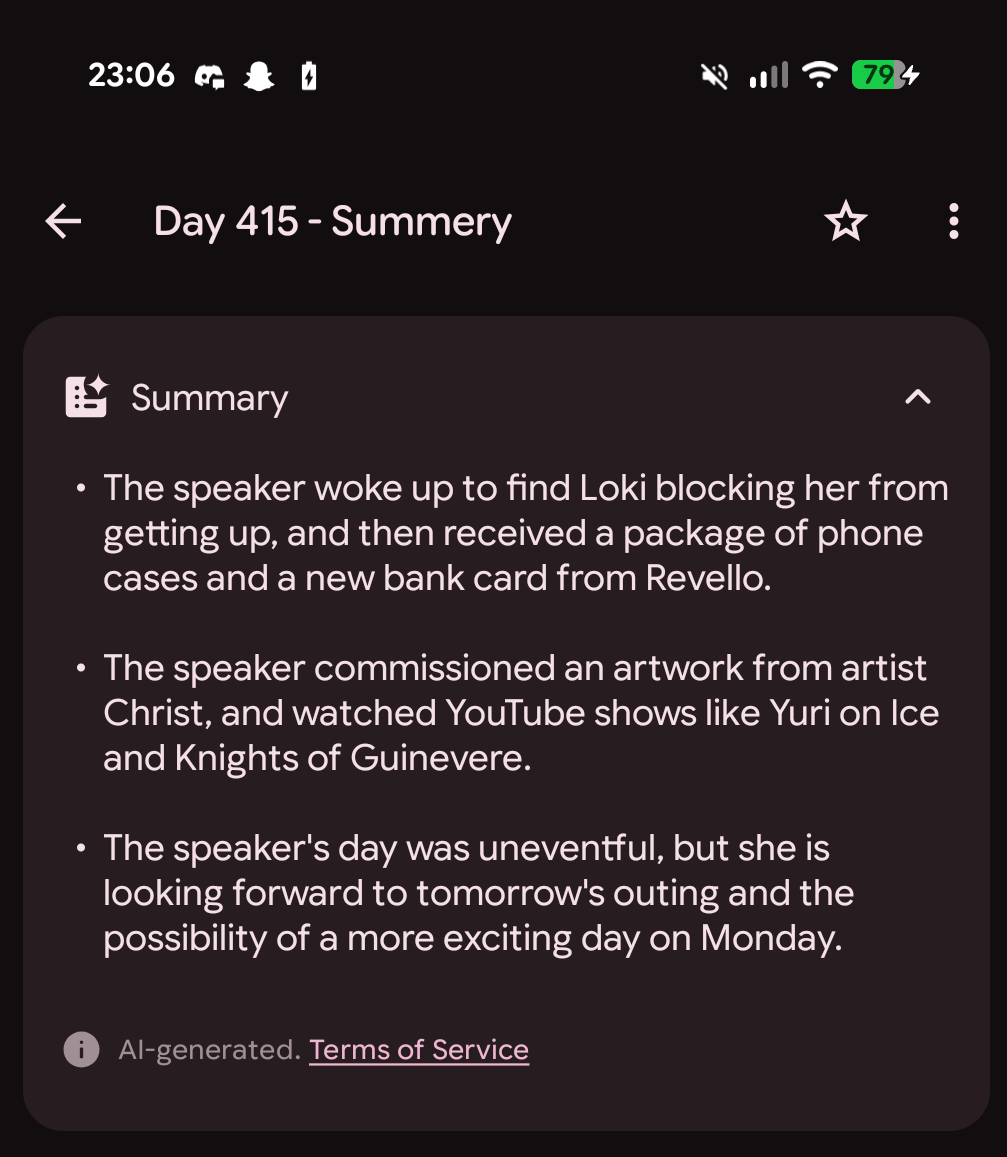Tap the AI-generated info icon
This screenshot has height=1157, width=1007.
[82, 1050]
